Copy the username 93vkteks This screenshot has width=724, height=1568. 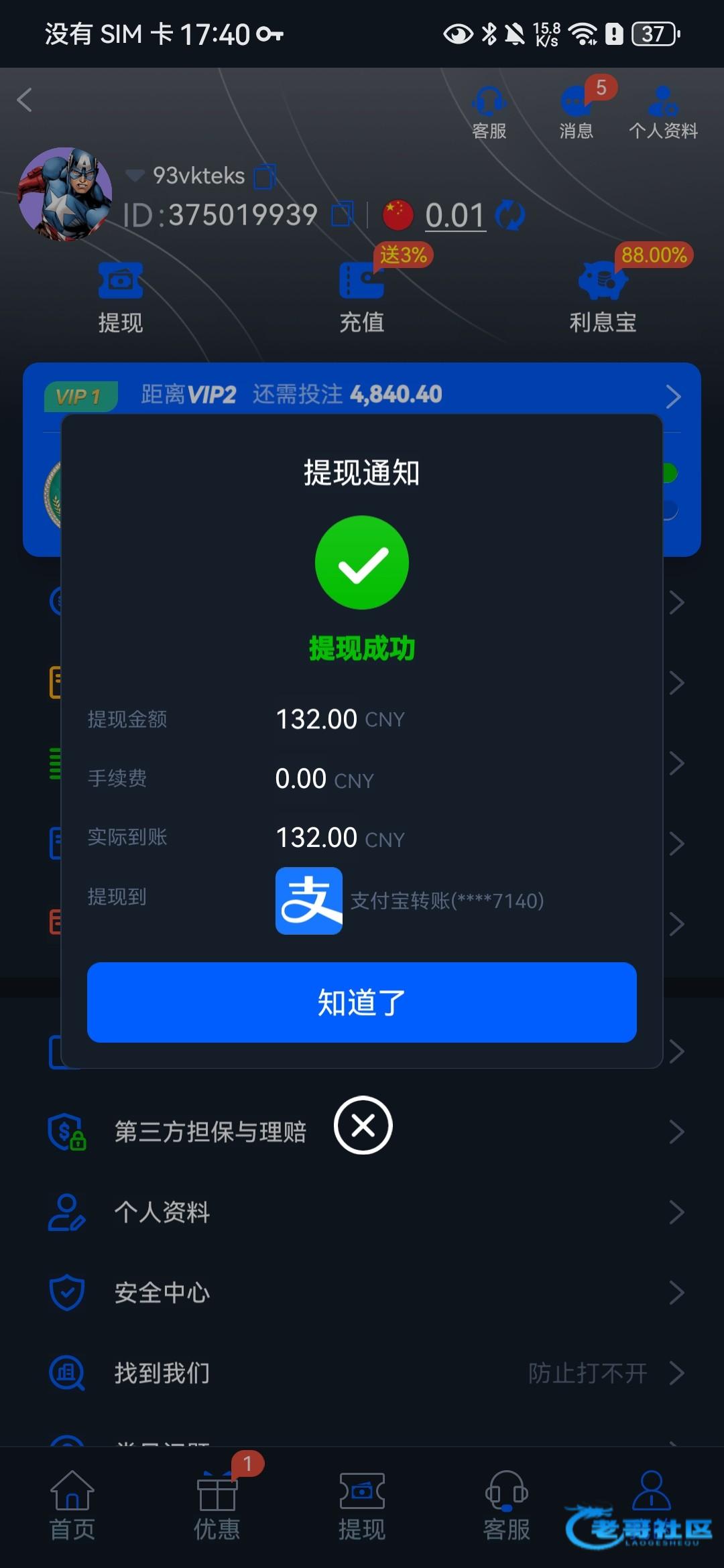264,176
